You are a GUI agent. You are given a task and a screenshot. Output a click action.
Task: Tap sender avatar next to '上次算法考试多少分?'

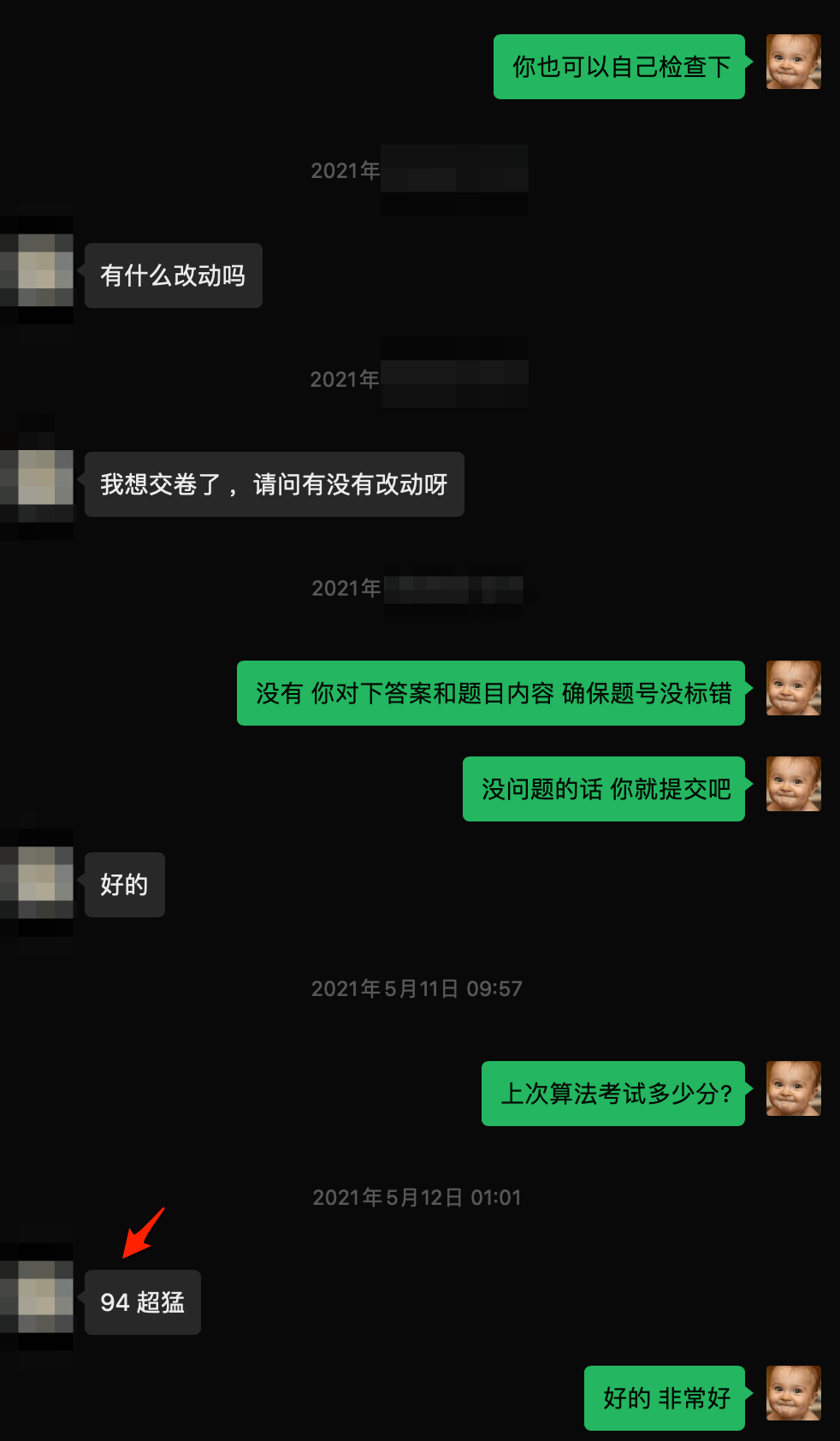(793, 1088)
